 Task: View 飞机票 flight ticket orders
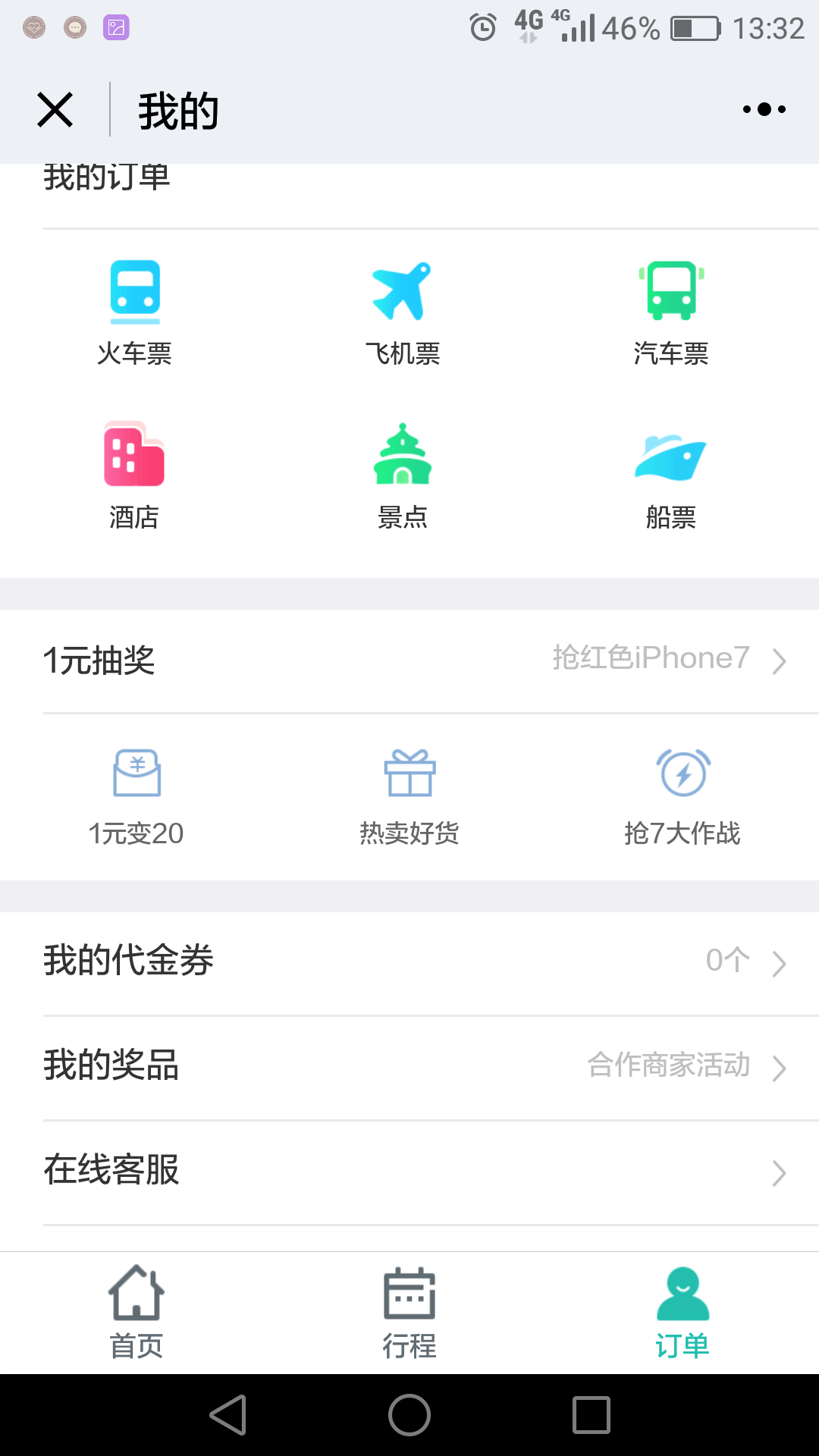403,312
